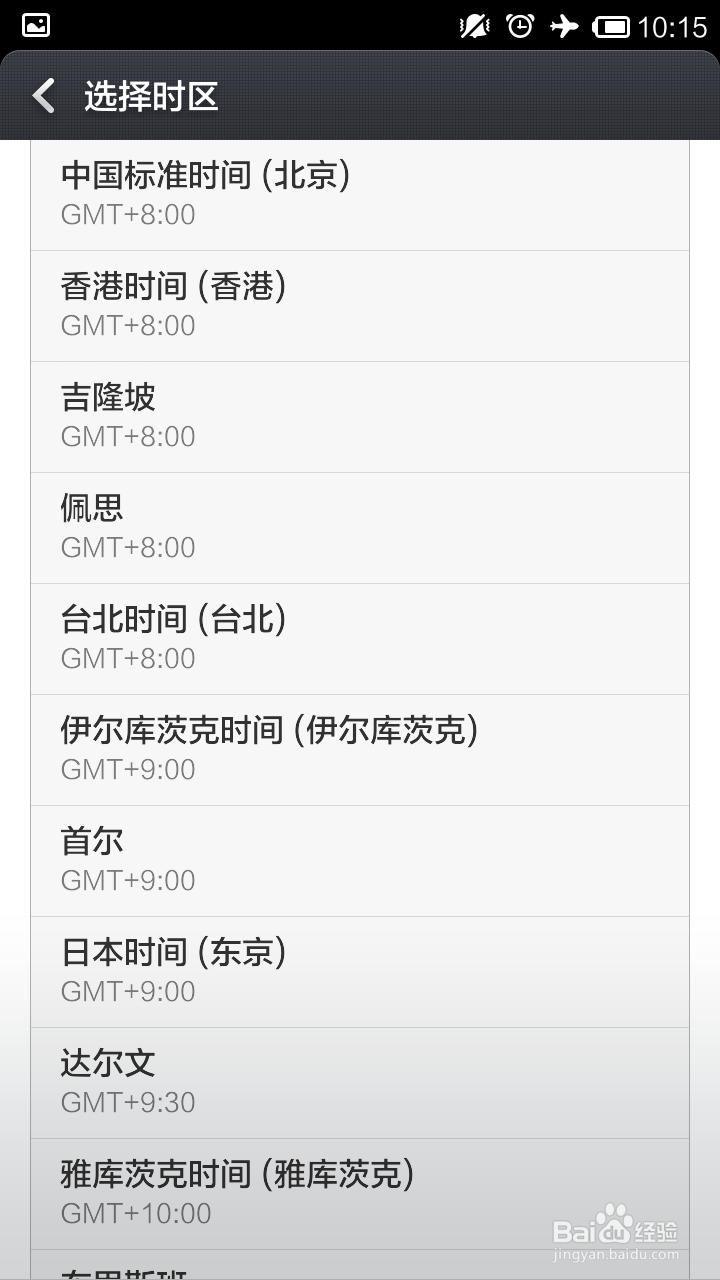720x1280 pixels.
Task: Pick the 吉隆坡 time zone
Action: [x=360, y=416]
